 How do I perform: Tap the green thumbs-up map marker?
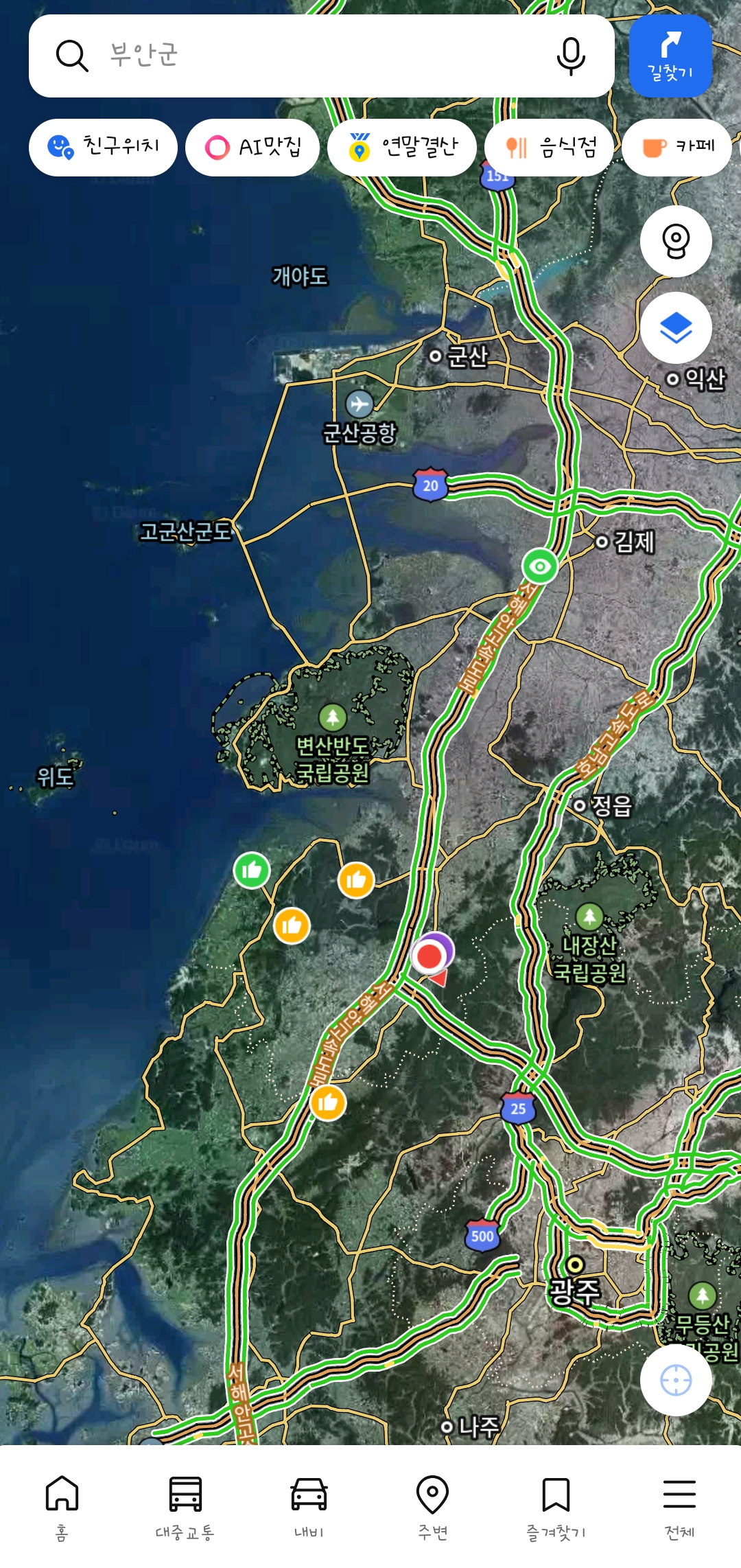click(252, 871)
